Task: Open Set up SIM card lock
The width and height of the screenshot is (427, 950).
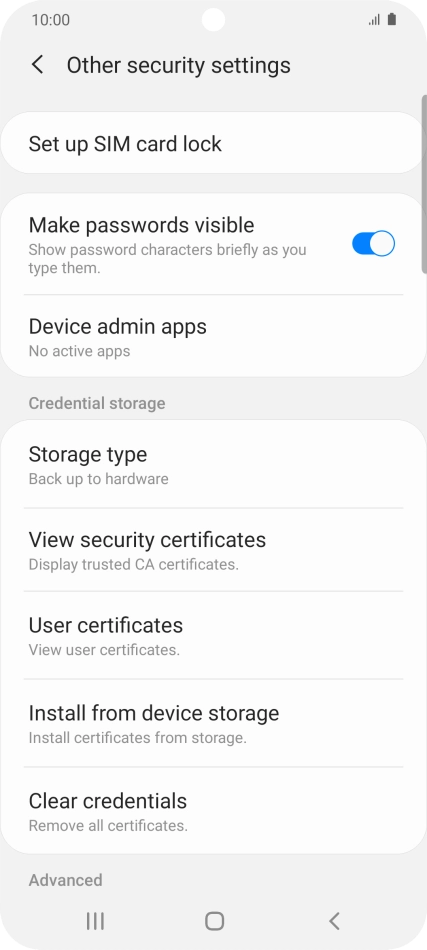Action: pyautogui.click(x=213, y=144)
